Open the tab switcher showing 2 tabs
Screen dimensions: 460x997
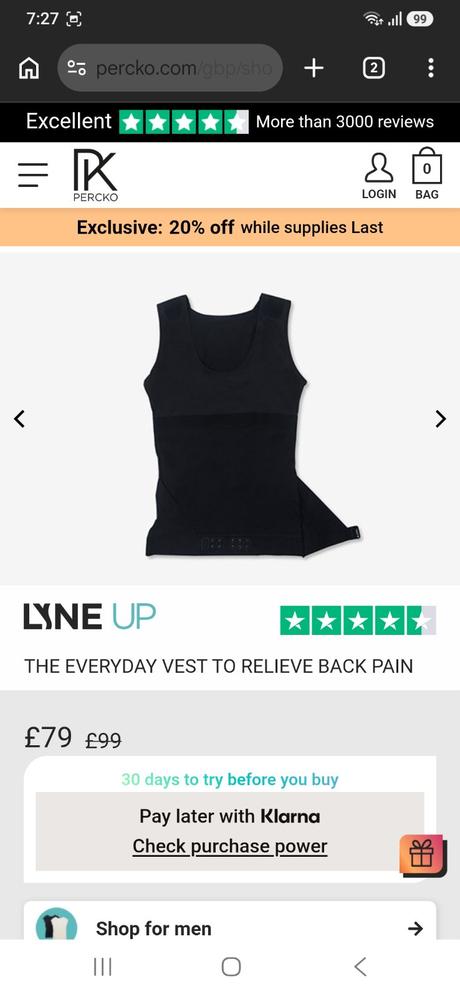(373, 68)
